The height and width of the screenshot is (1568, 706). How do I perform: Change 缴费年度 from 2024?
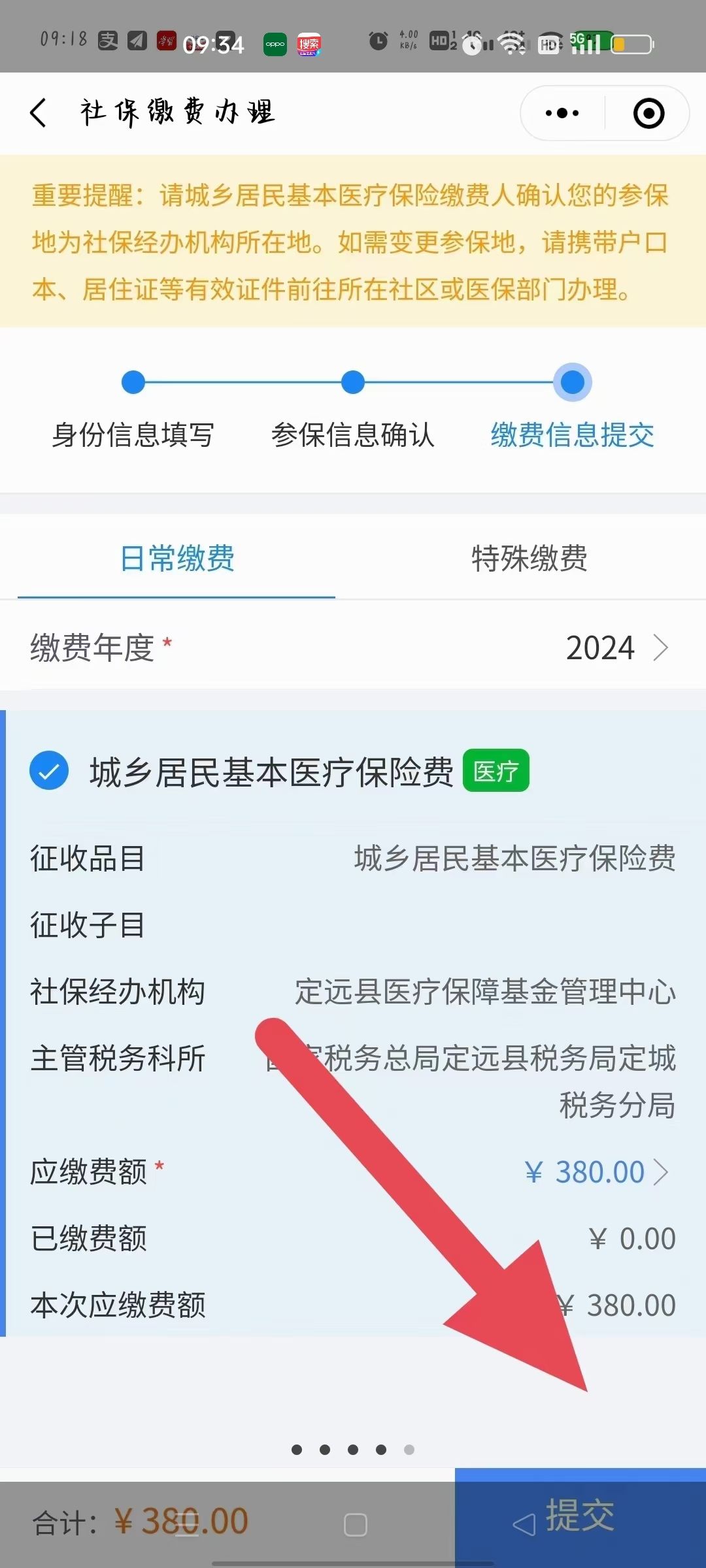pyautogui.click(x=614, y=648)
